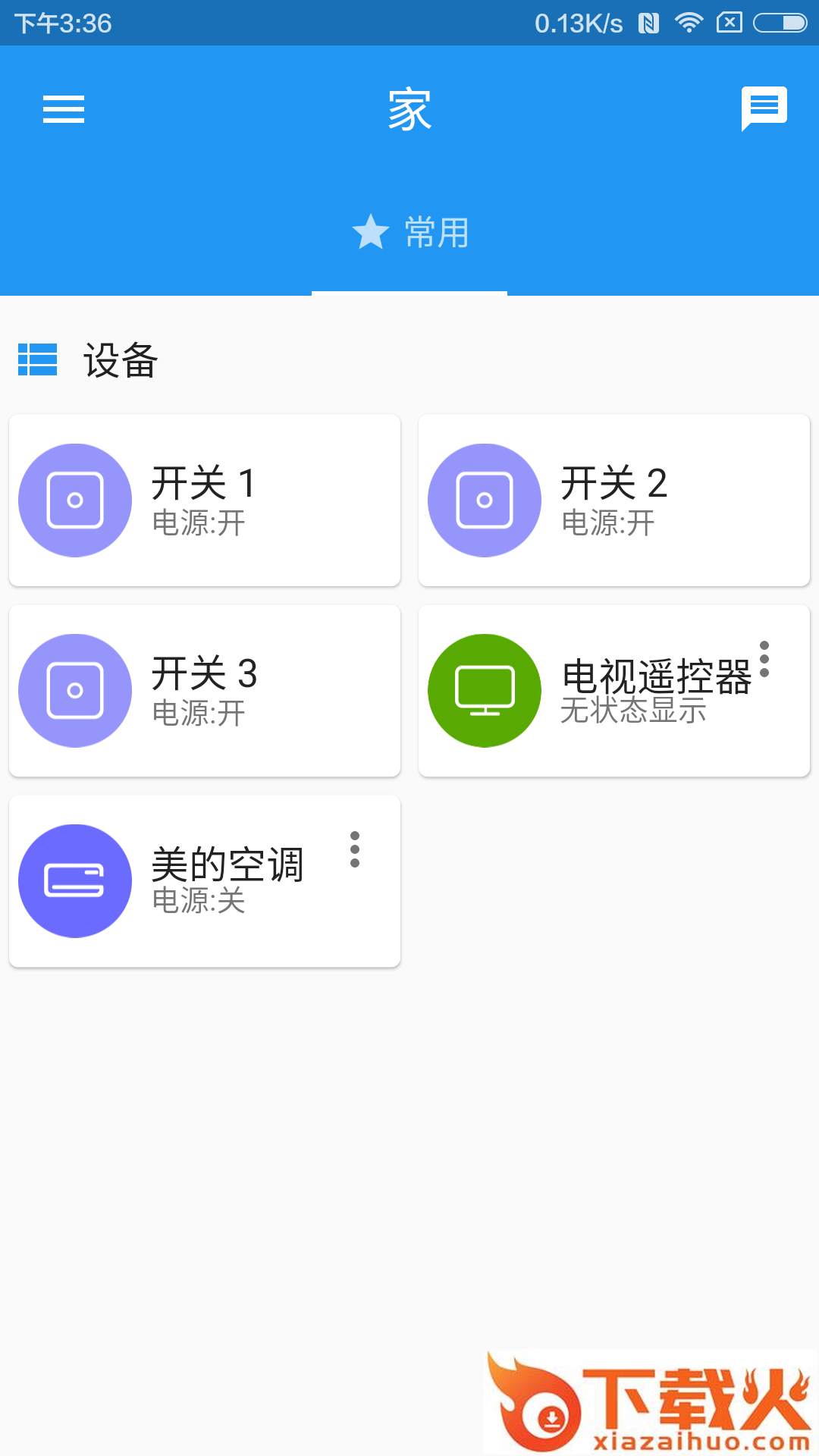Tap the 开关 1 device card

205,500
